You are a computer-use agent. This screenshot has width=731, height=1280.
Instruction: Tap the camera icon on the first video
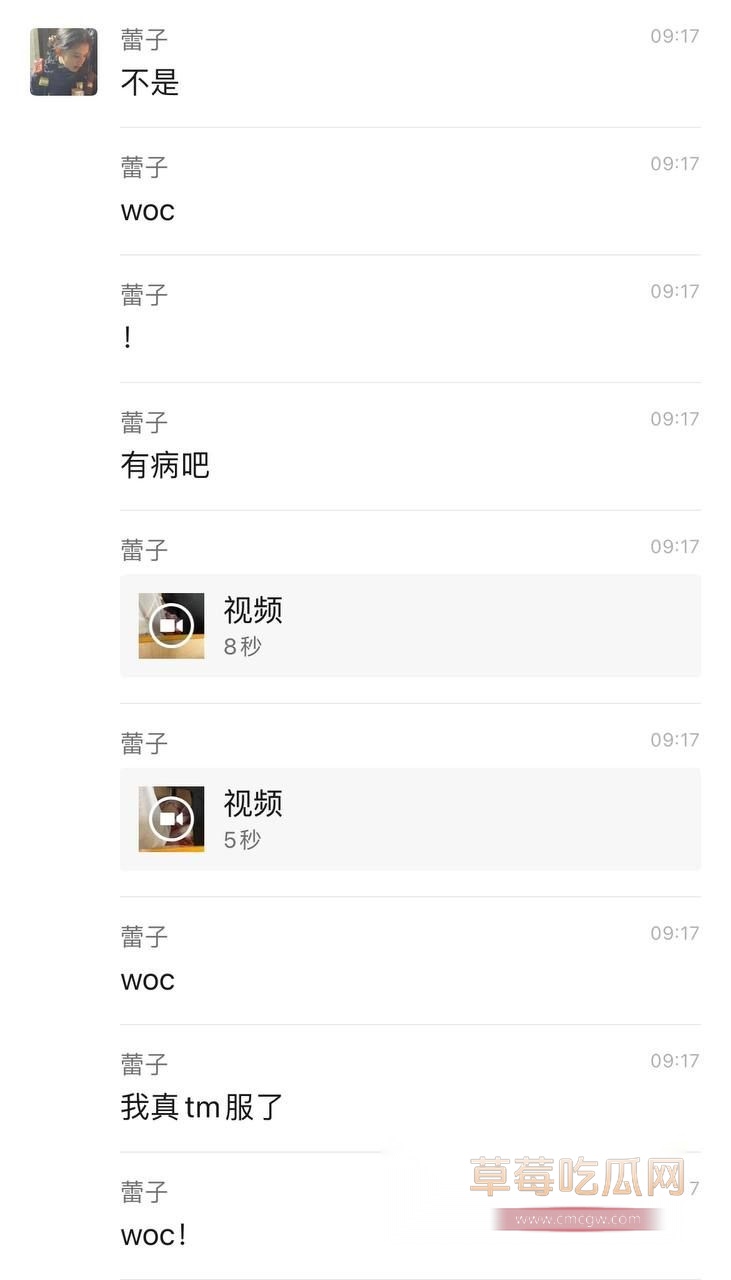click(170, 626)
